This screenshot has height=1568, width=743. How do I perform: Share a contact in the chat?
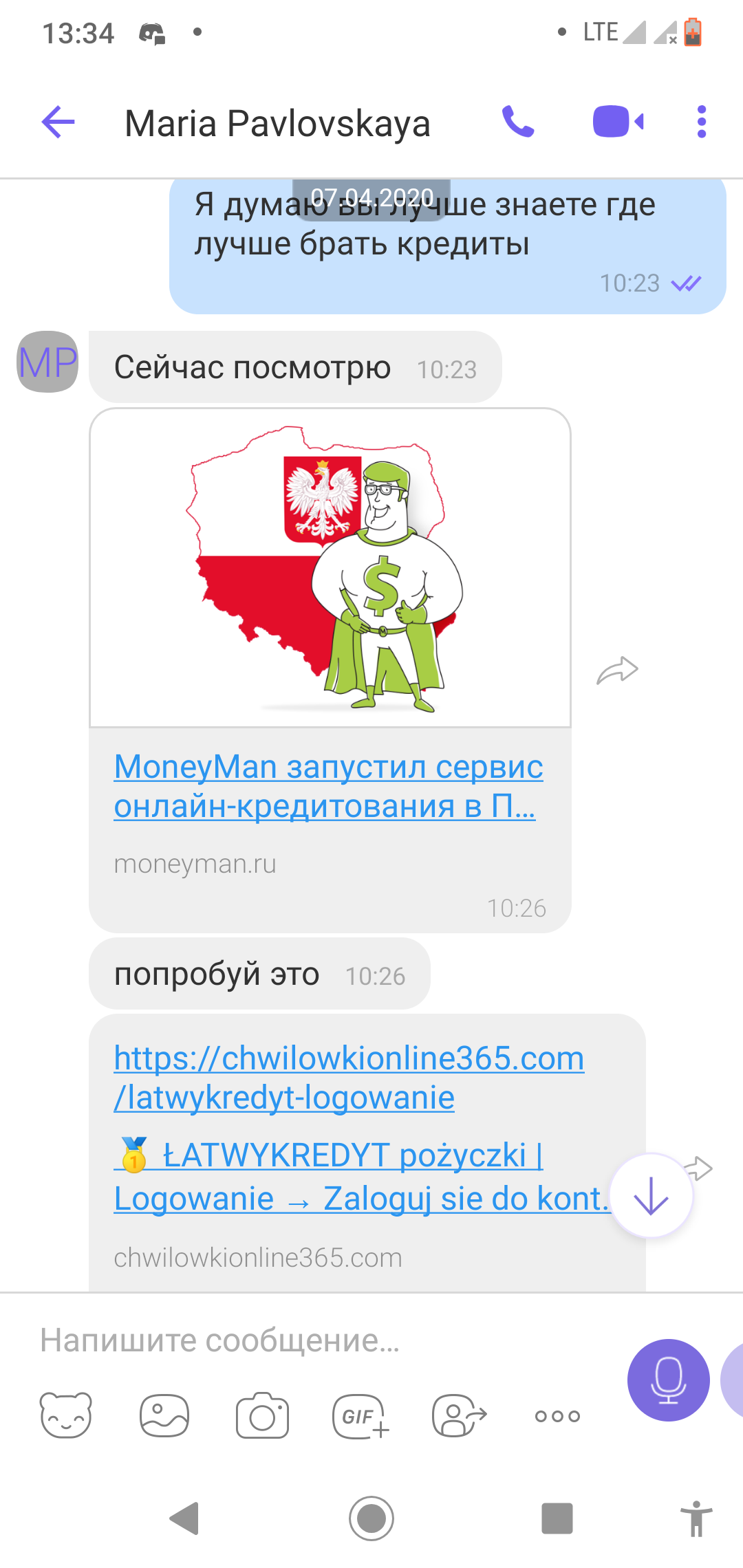tap(460, 1416)
